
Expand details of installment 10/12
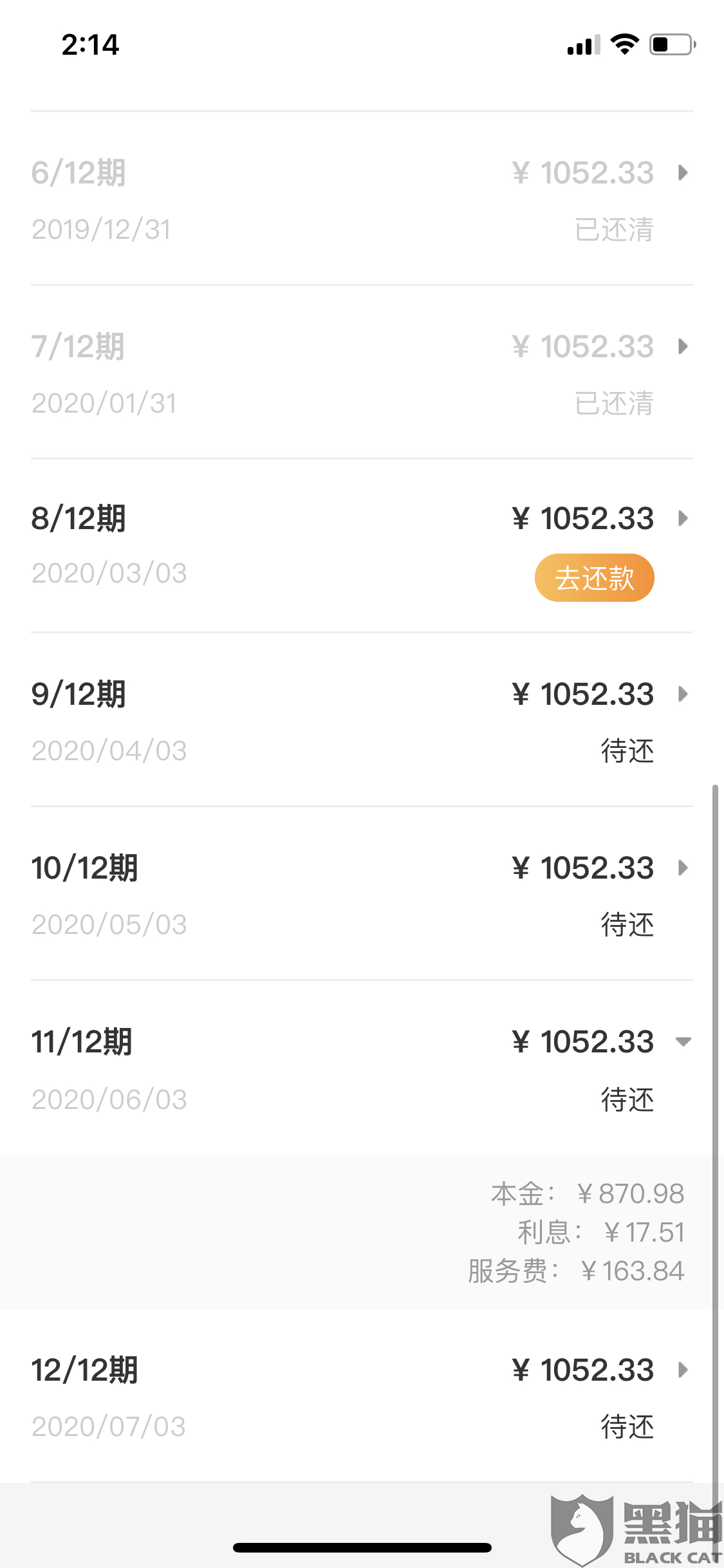[683, 868]
